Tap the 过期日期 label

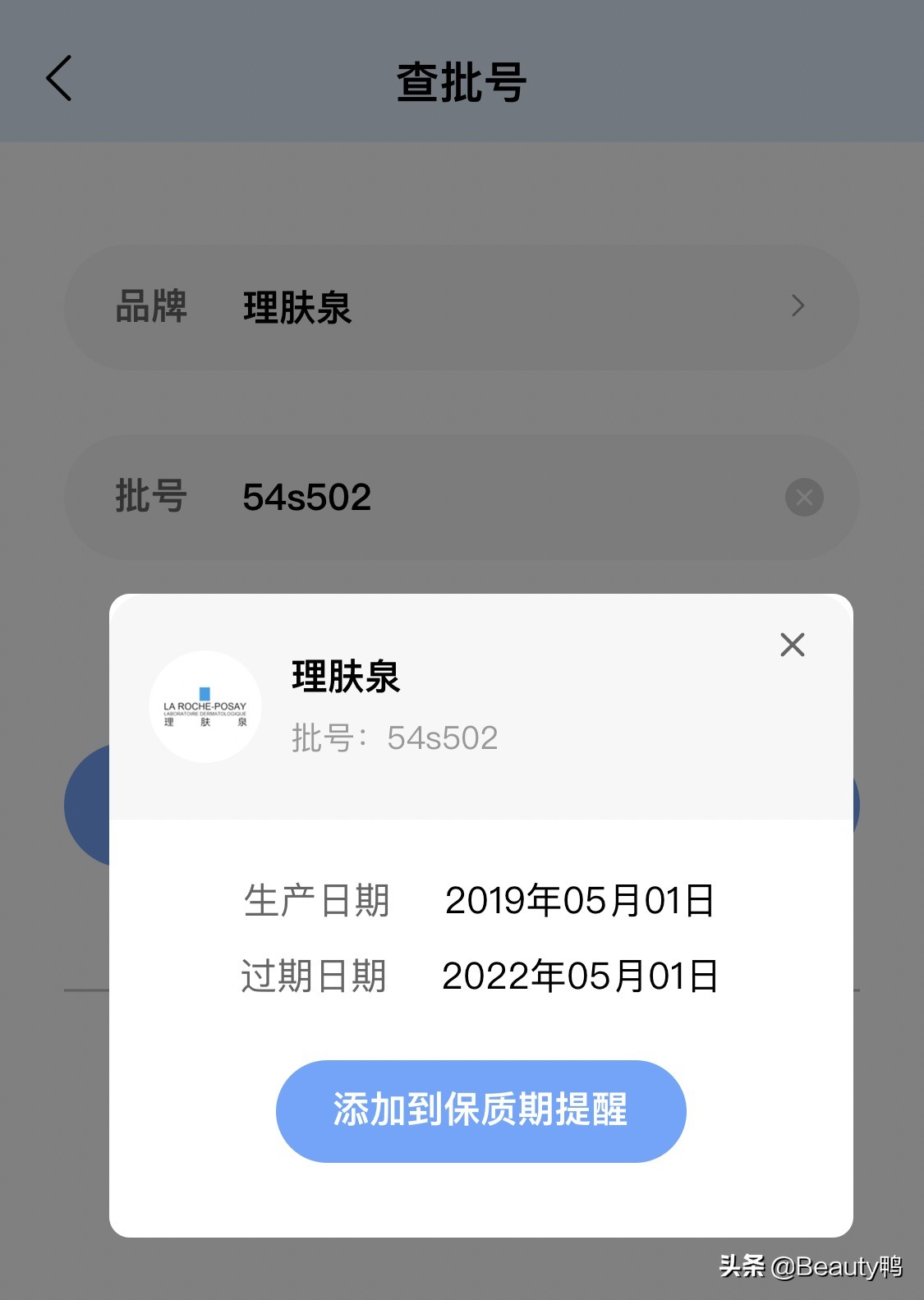pos(314,975)
